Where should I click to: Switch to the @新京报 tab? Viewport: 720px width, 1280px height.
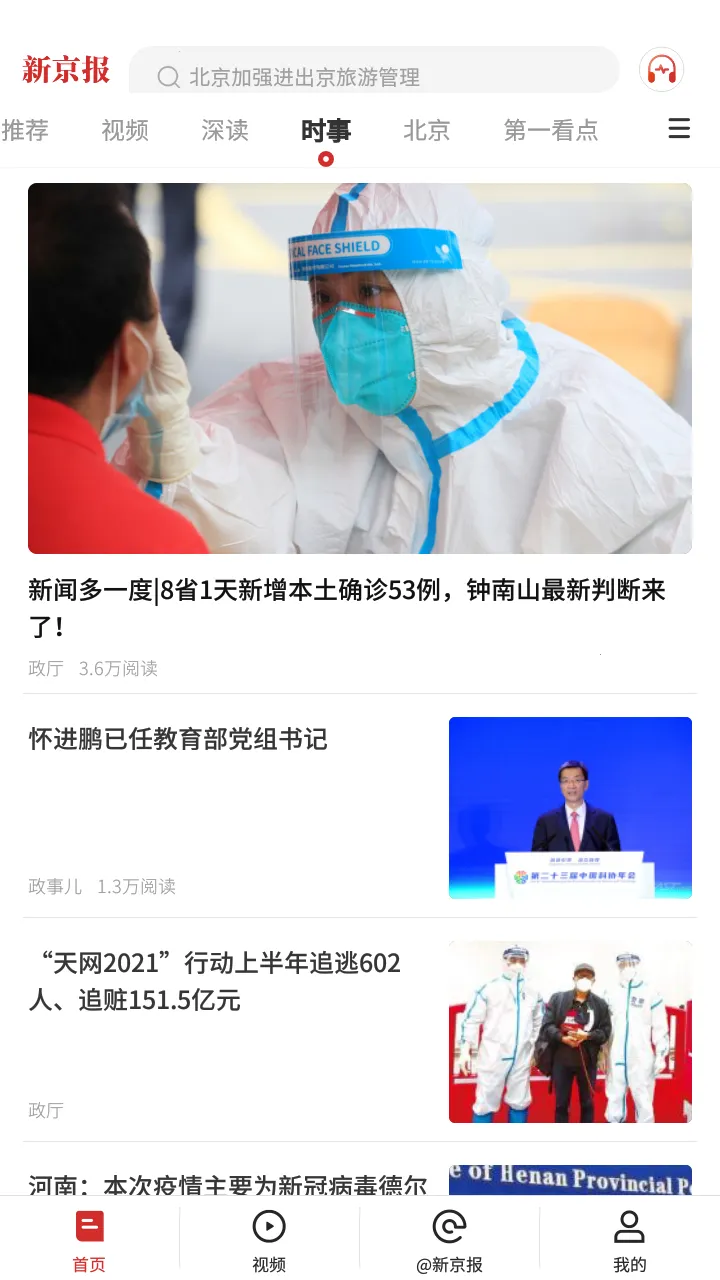450,1241
